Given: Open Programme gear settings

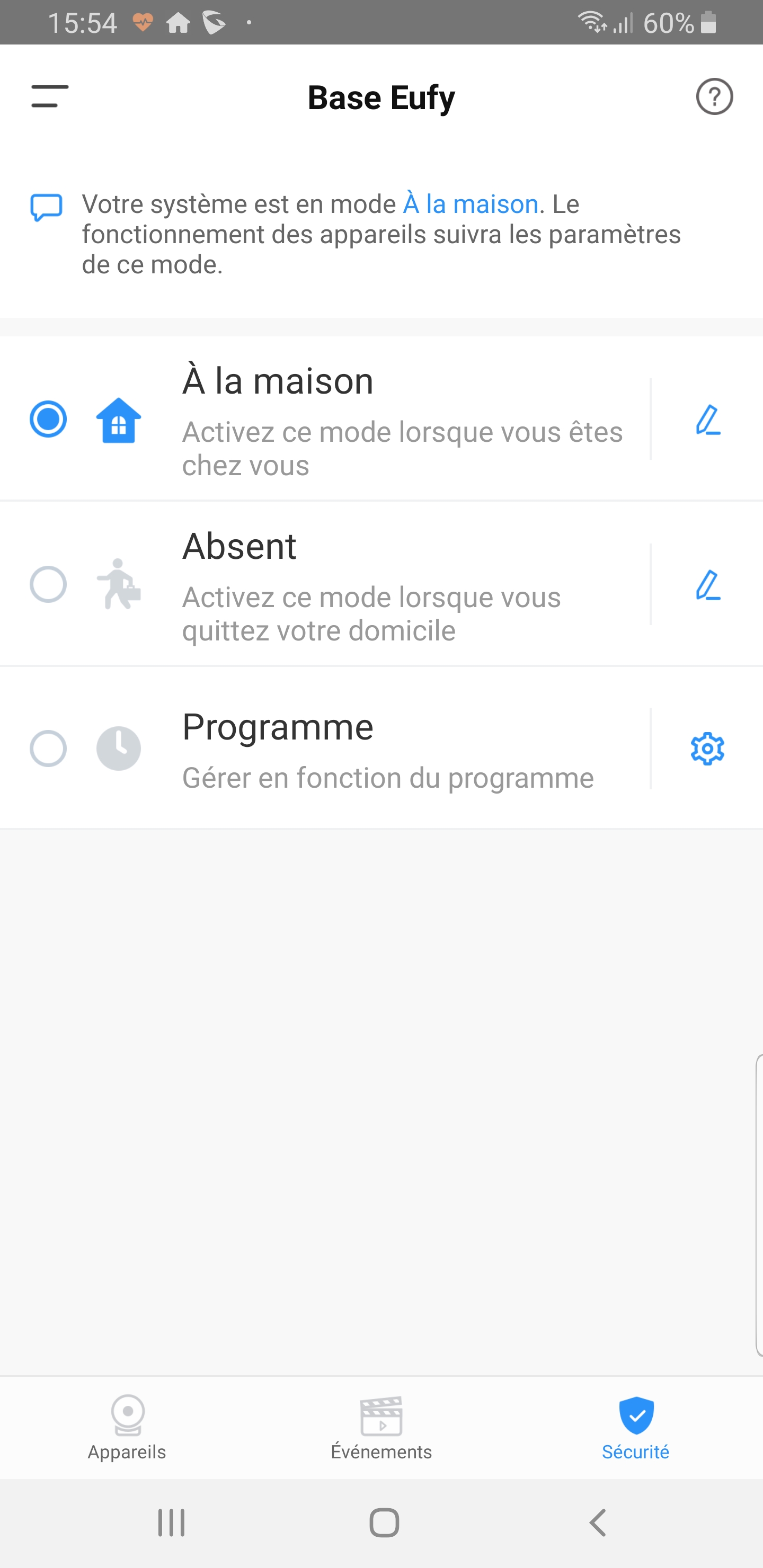Looking at the screenshot, I should pyautogui.click(x=707, y=749).
